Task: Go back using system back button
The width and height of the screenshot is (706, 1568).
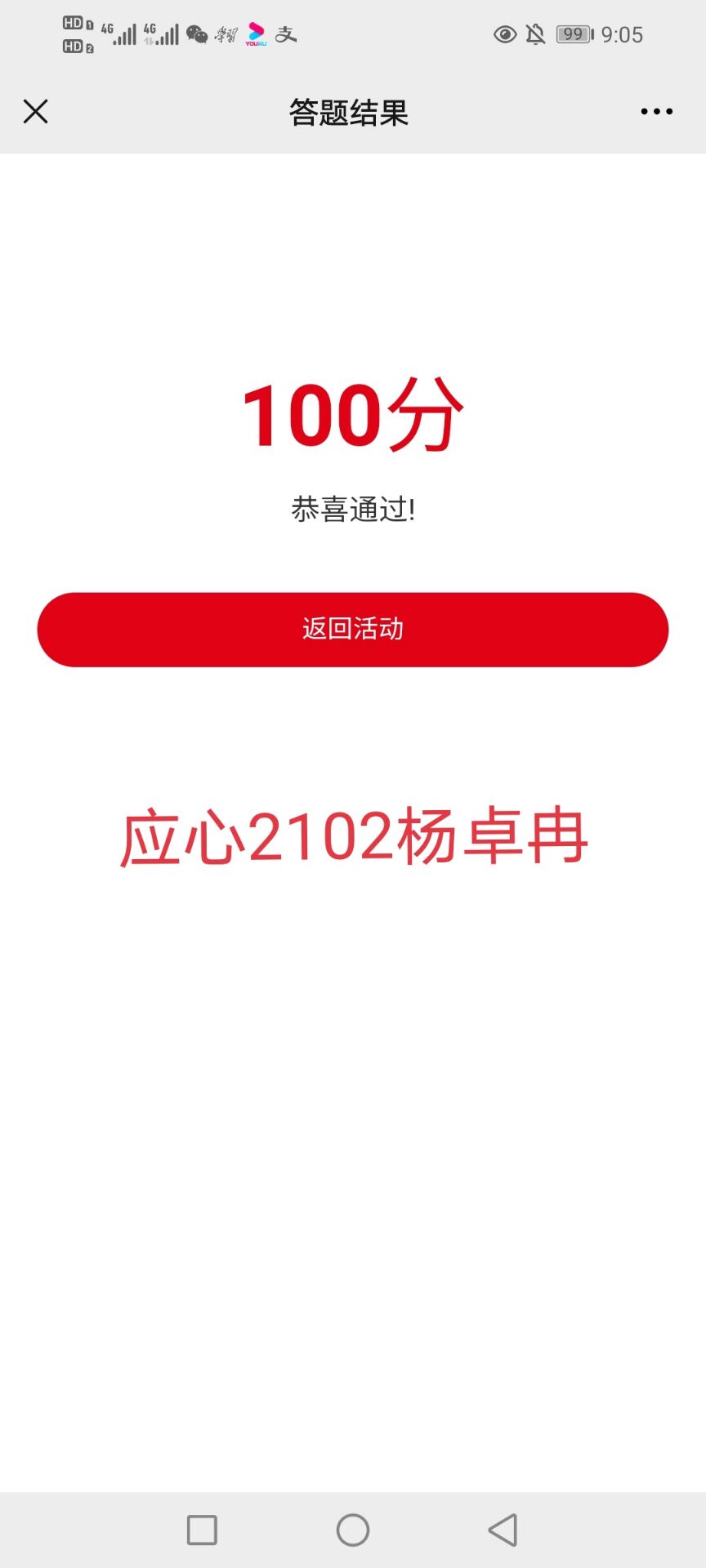Action: [503, 1530]
